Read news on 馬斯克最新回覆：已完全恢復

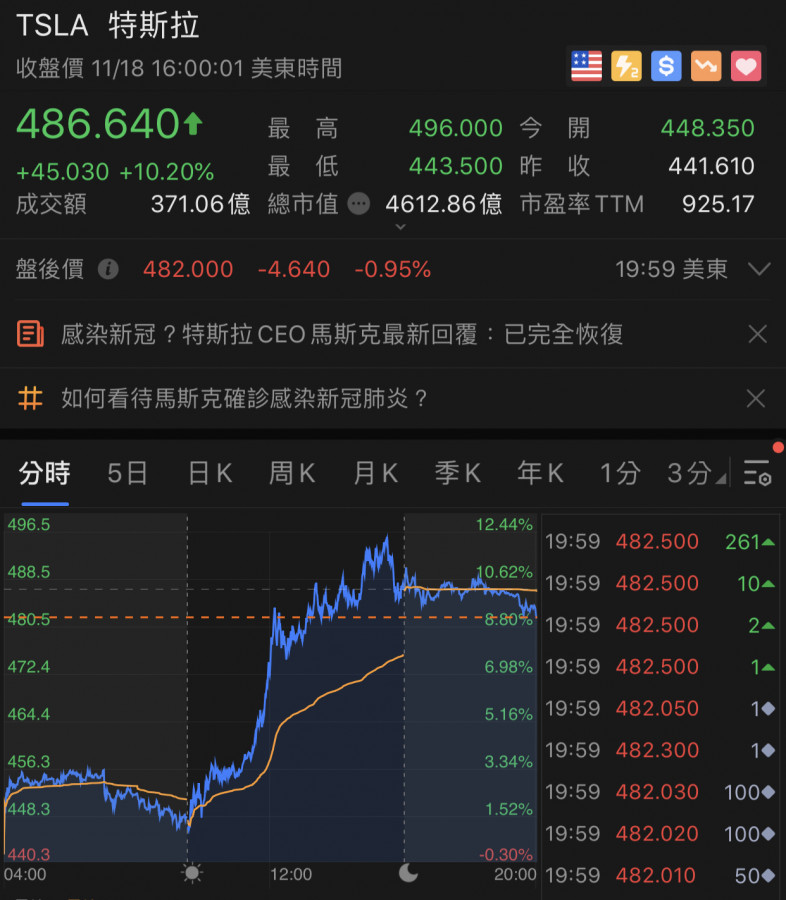click(x=342, y=334)
